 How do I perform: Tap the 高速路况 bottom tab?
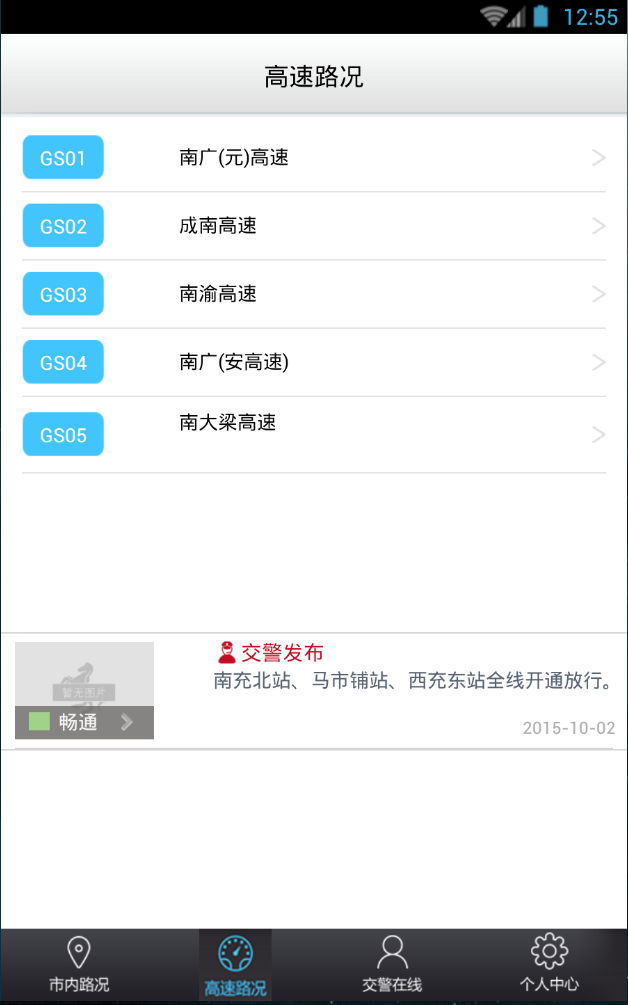pyautogui.click(x=235, y=966)
